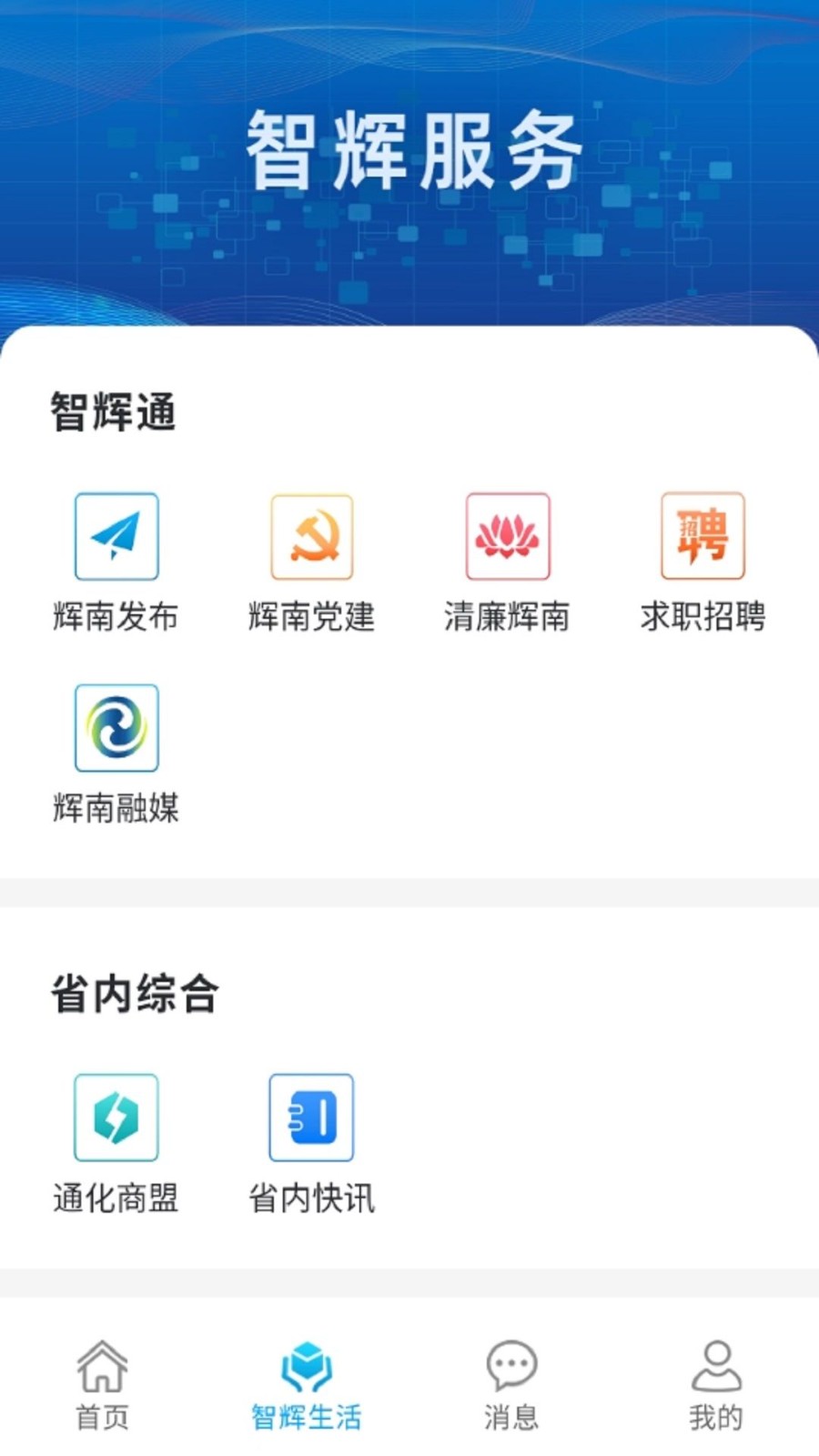Click the 智辉服务 page title
Image resolution: width=819 pixels, height=1456 pixels.
(x=409, y=146)
